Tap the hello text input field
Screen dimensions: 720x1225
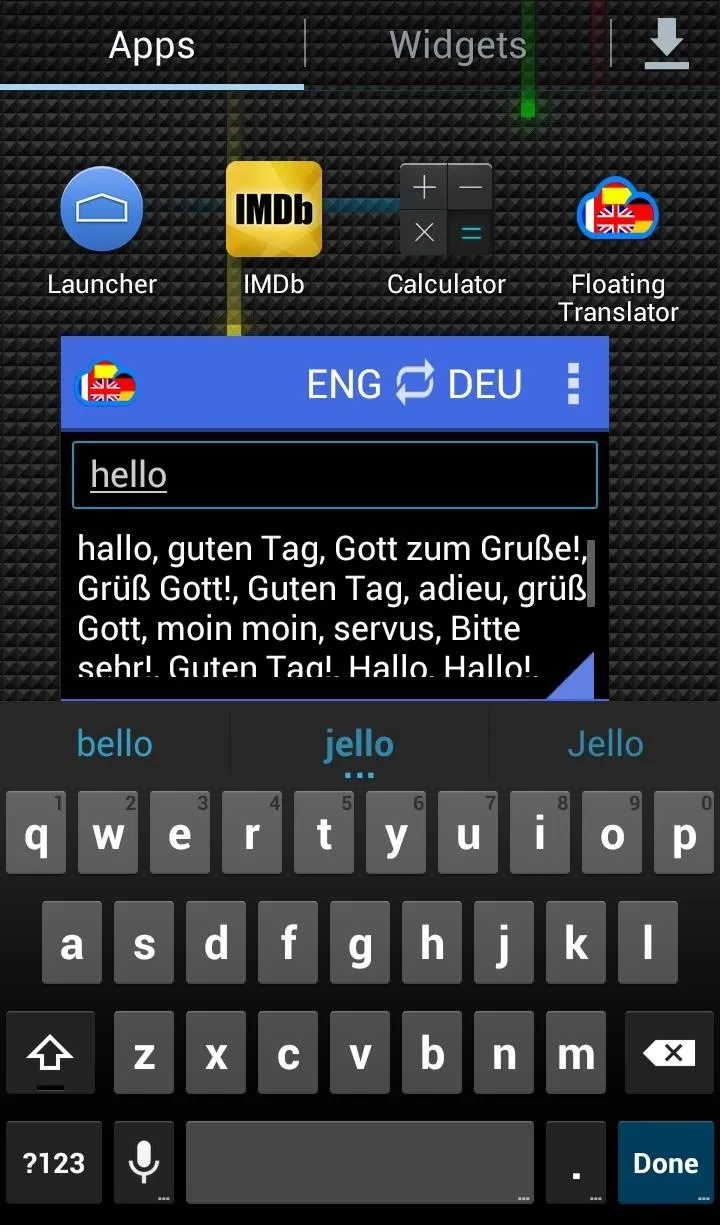(335, 475)
